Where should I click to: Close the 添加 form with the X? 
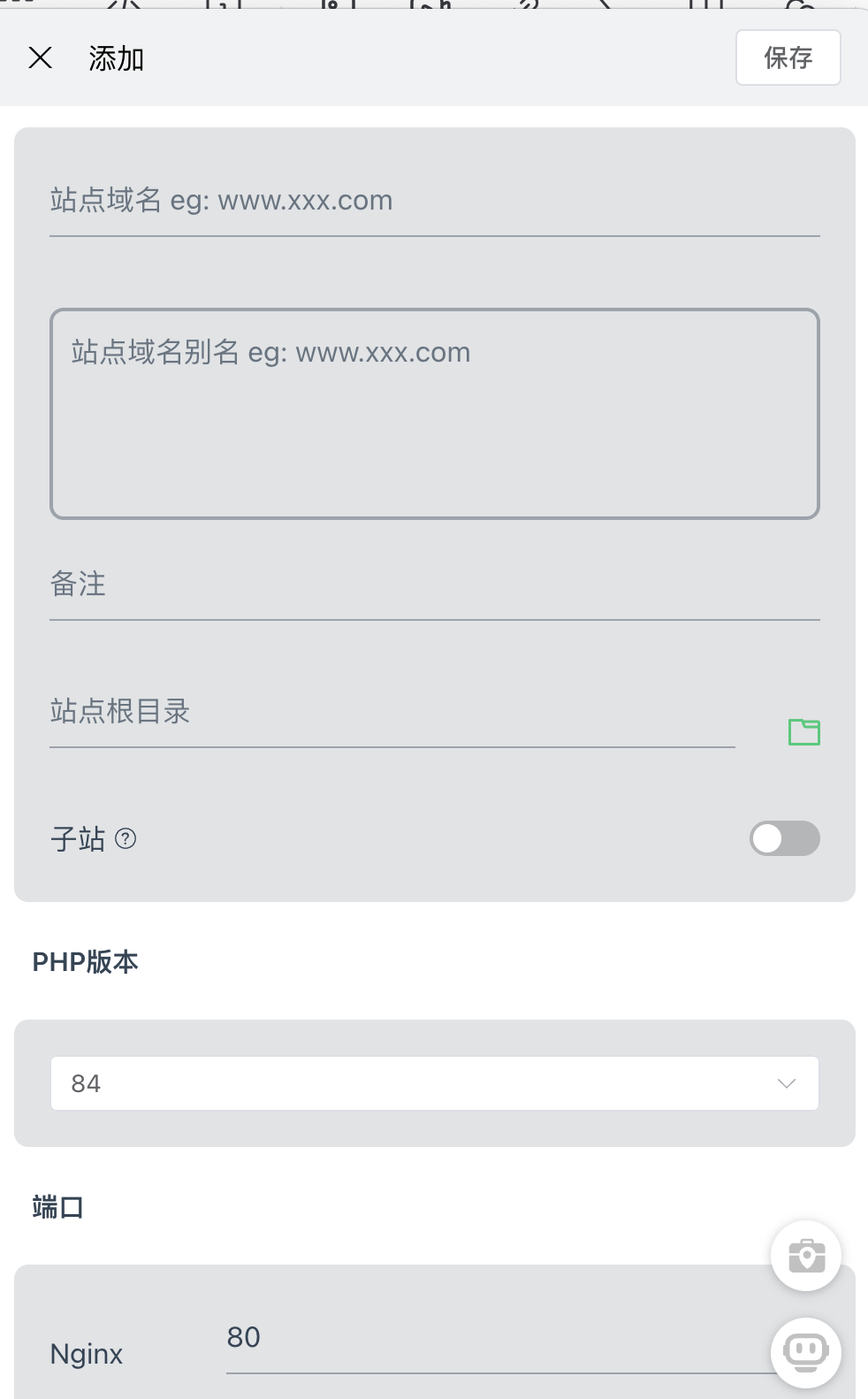tap(40, 57)
